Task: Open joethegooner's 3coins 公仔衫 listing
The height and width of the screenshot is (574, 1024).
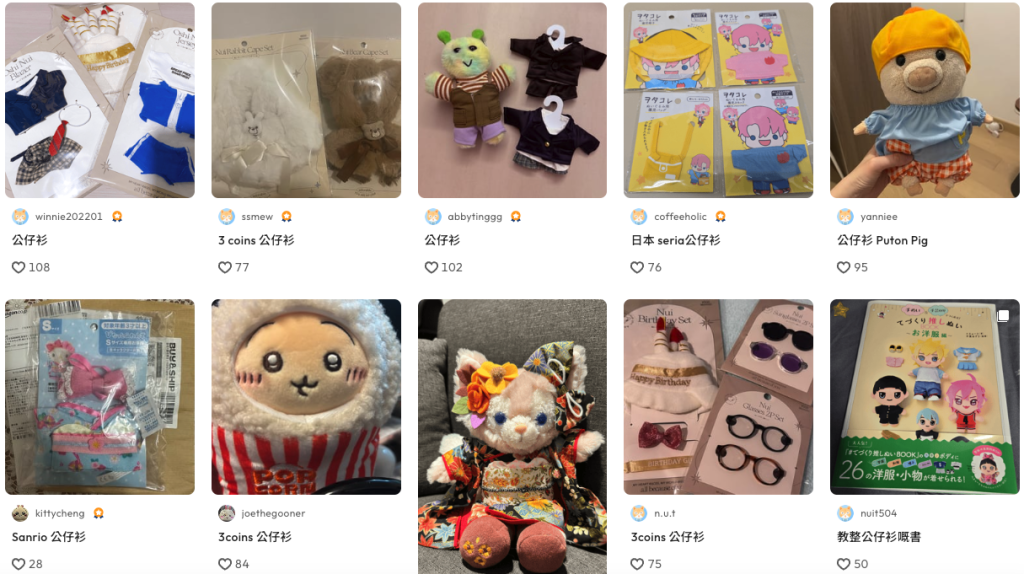Action: coord(306,396)
